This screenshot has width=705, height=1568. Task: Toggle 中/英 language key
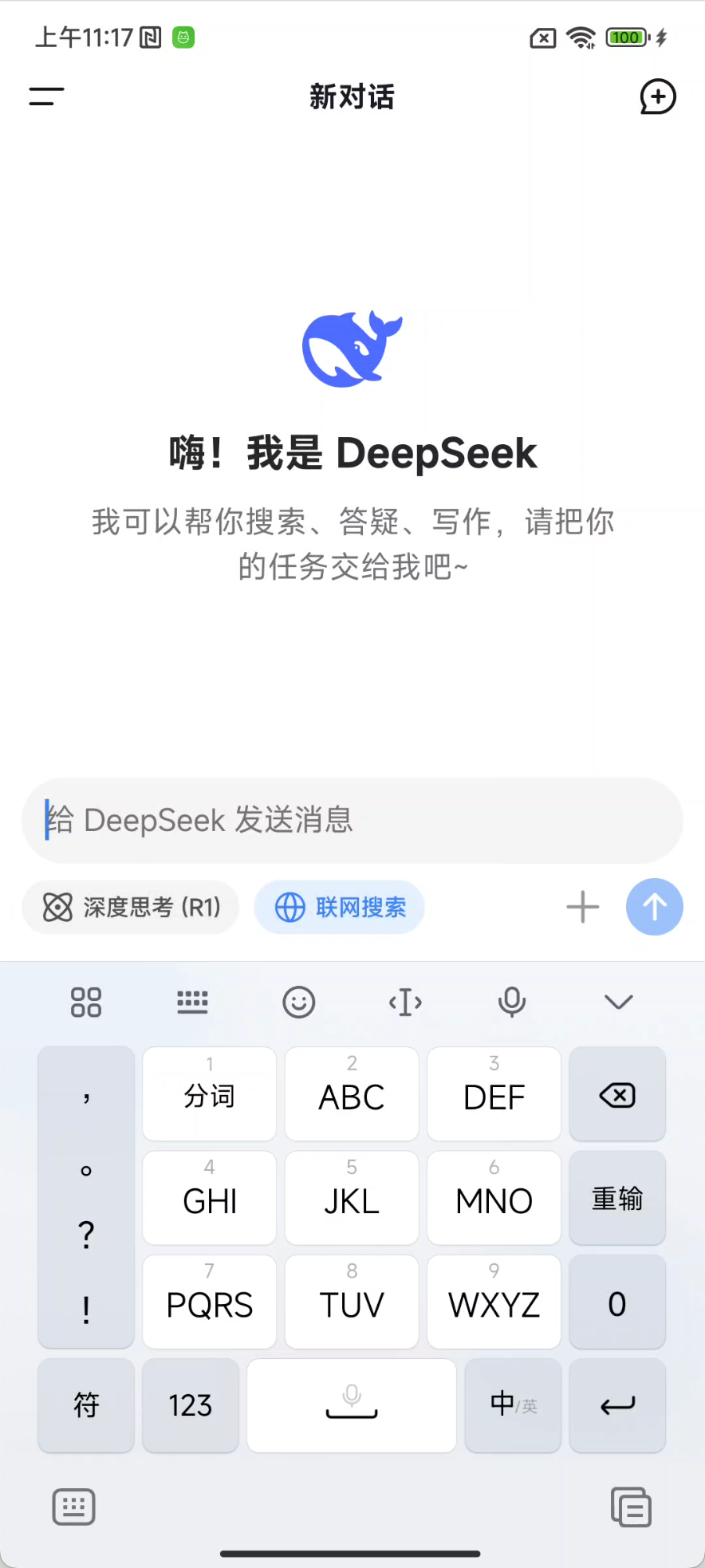[x=513, y=1405]
